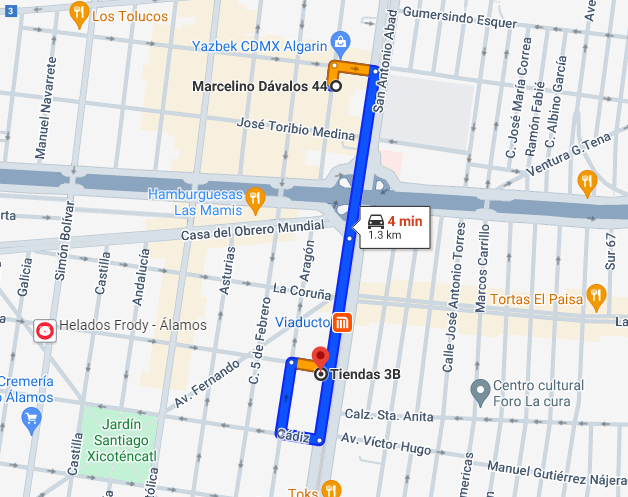Tap the Hamburguesas Las Mamis restaurant pin
Image resolution: width=628 pixels, height=497 pixels.
click(256, 200)
